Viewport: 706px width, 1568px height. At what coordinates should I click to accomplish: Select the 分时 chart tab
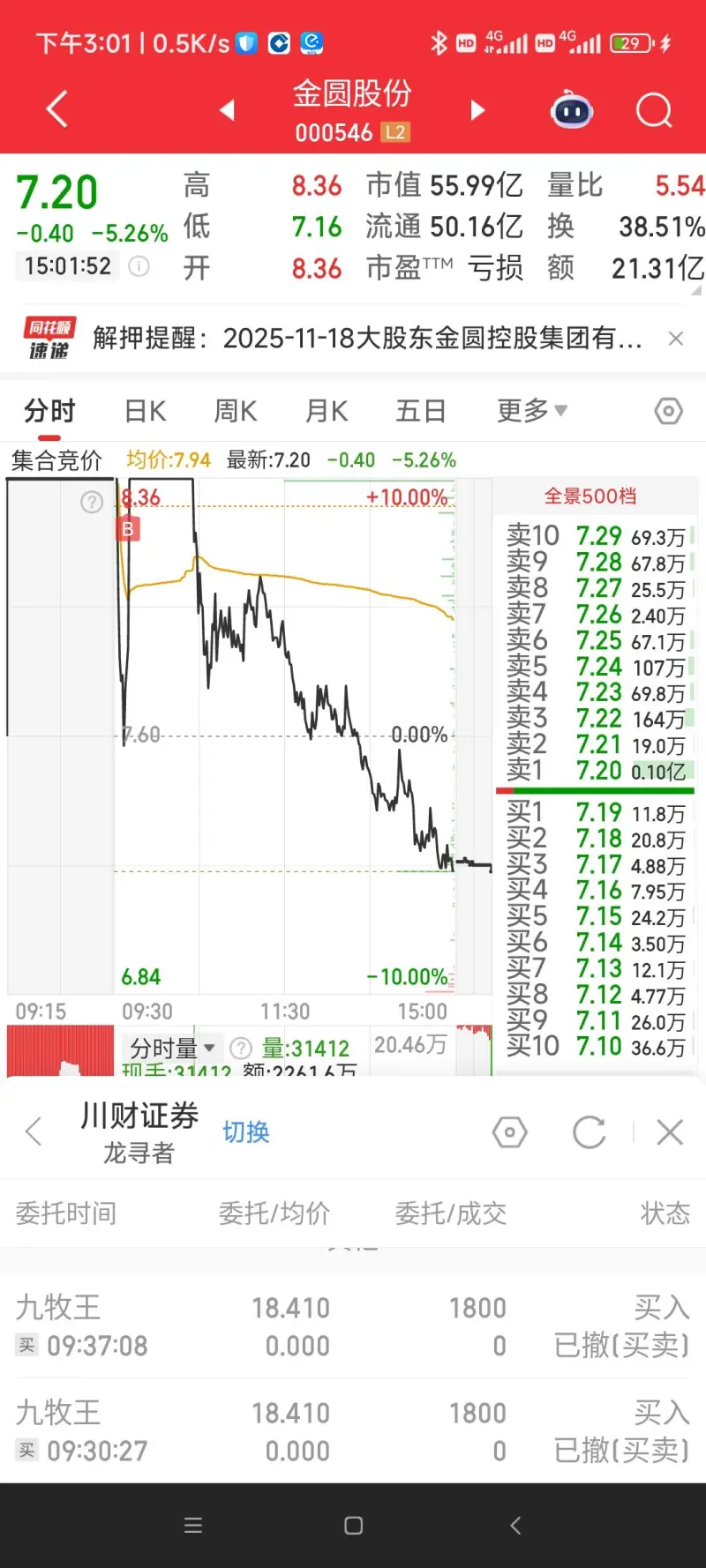[49, 411]
